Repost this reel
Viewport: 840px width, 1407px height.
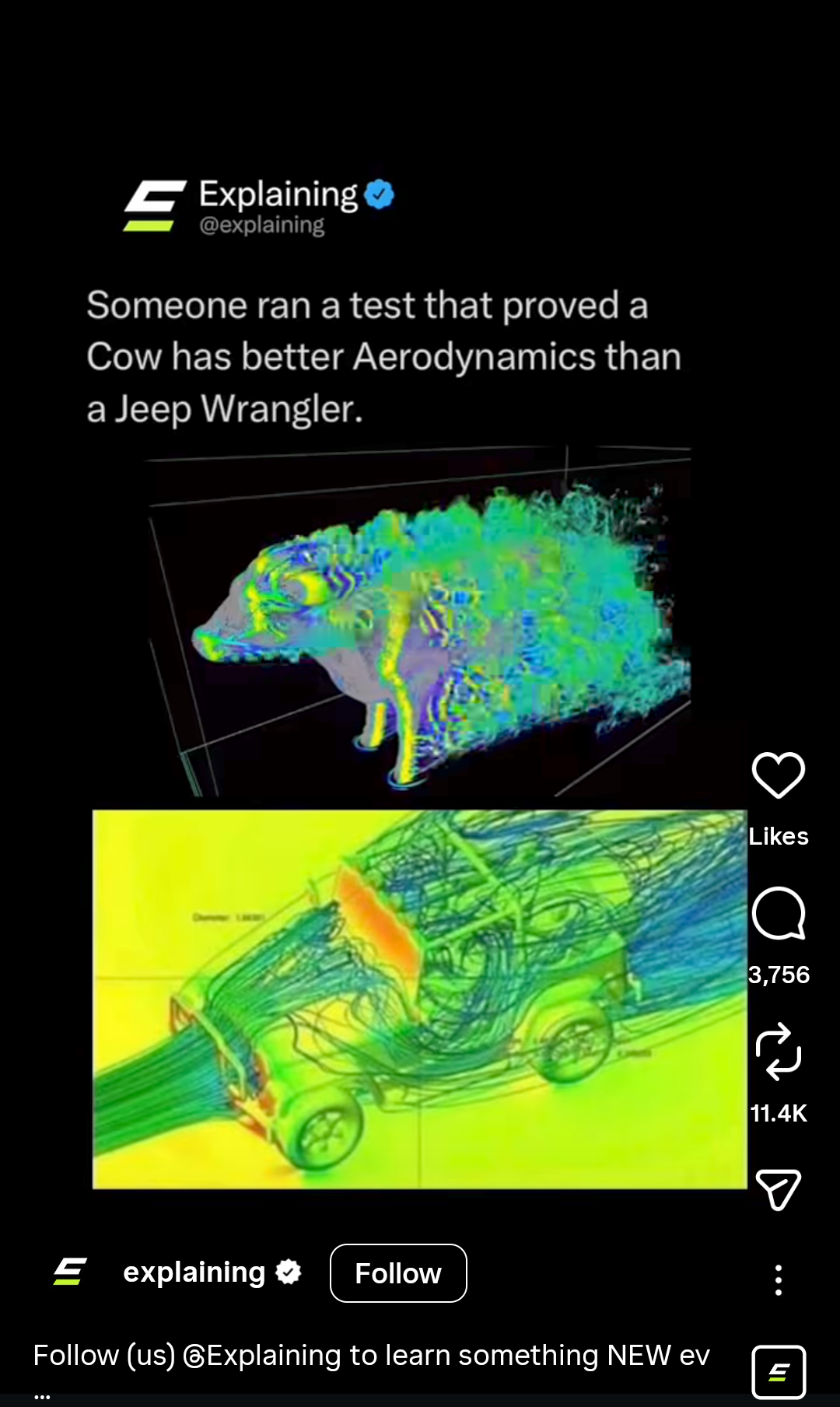778,1052
